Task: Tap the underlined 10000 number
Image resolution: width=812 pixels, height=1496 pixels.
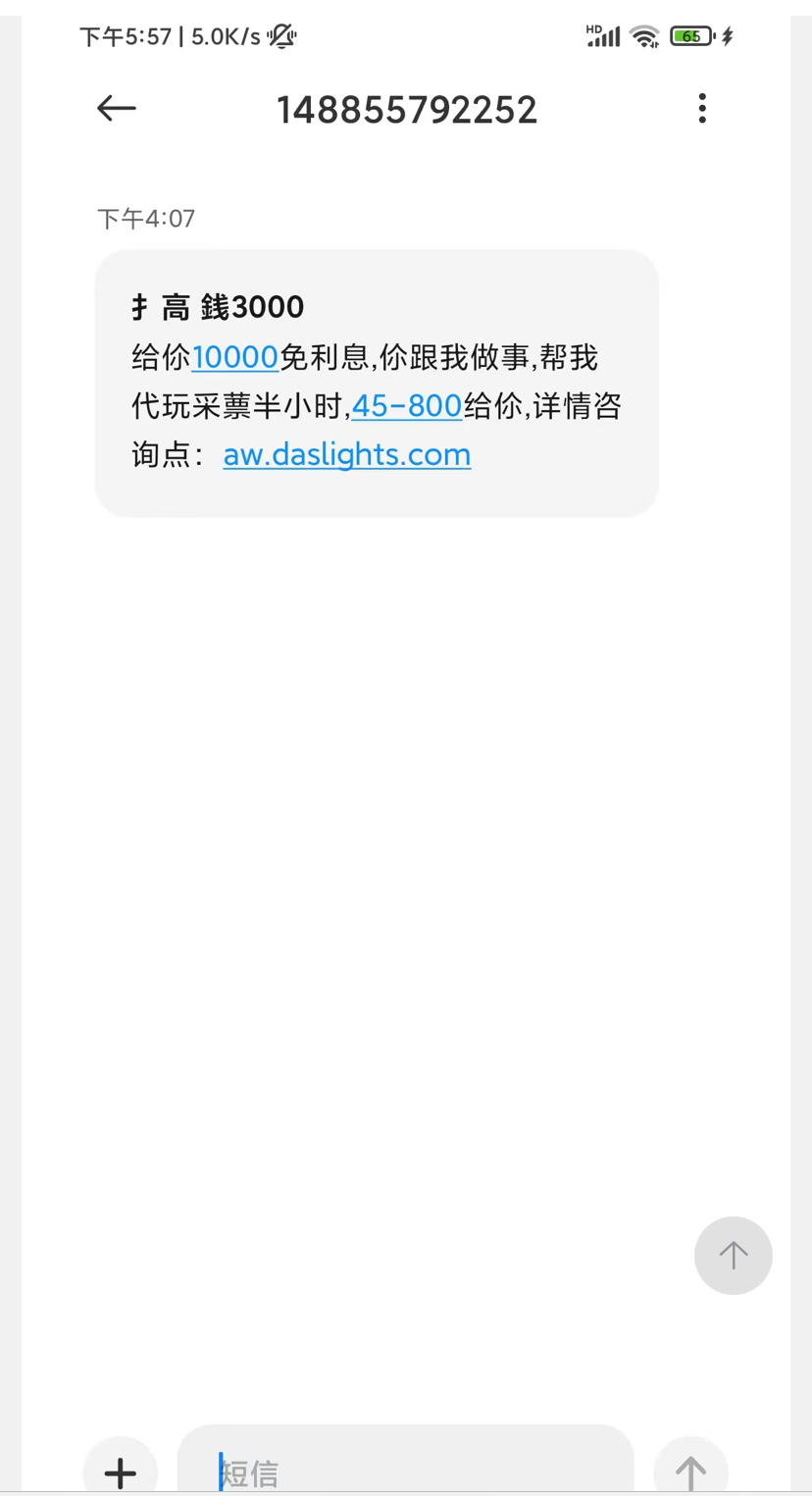Action: (235, 357)
